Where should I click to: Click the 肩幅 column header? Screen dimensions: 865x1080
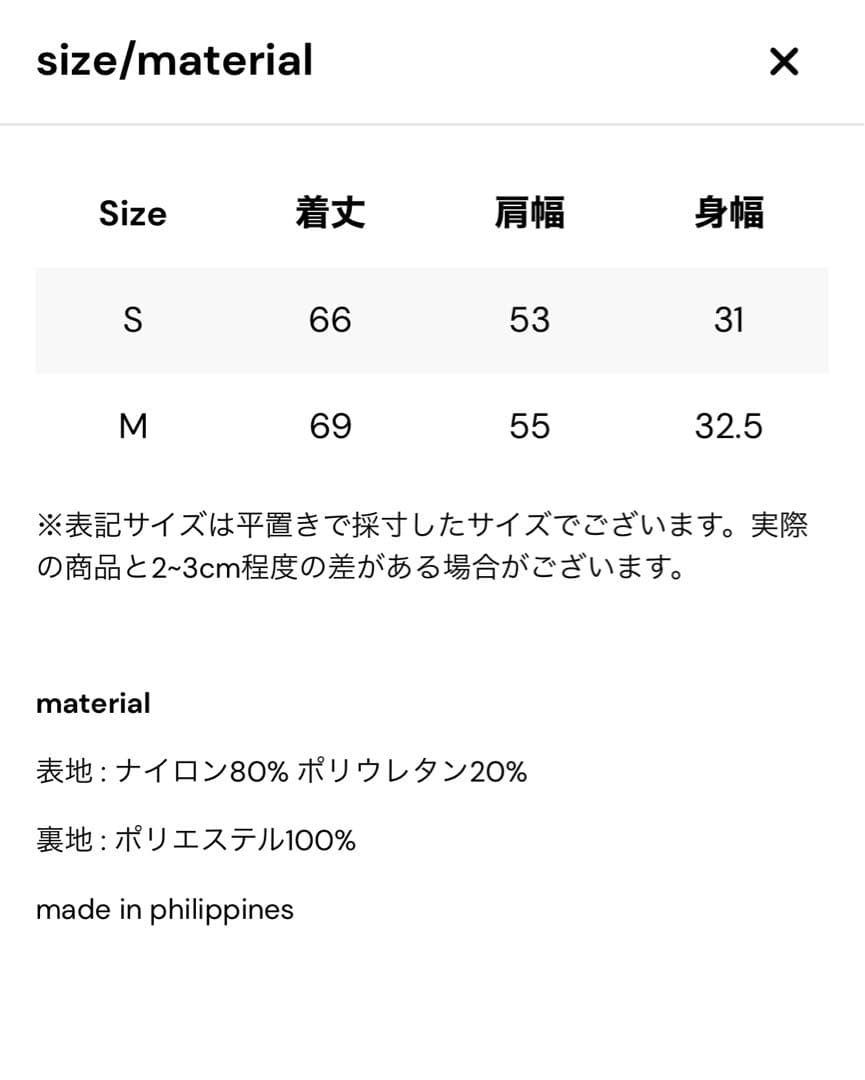530,213
